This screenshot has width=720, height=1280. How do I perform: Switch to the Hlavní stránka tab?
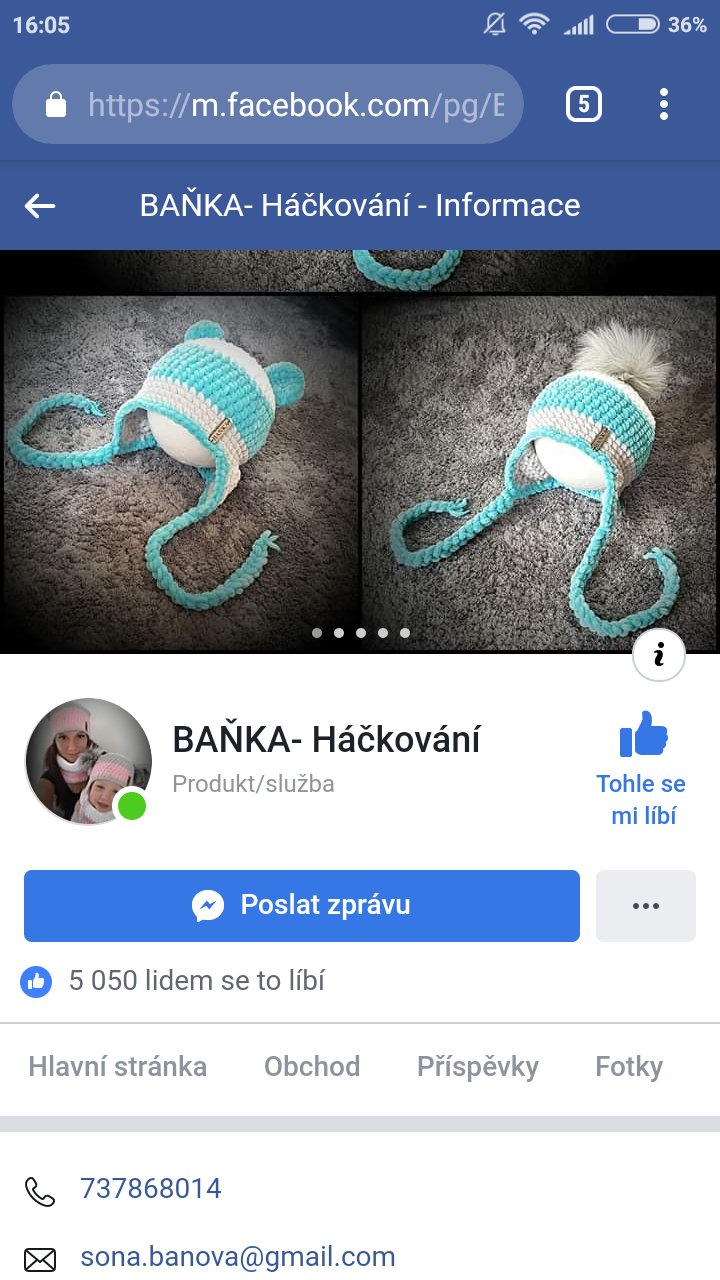point(118,1066)
